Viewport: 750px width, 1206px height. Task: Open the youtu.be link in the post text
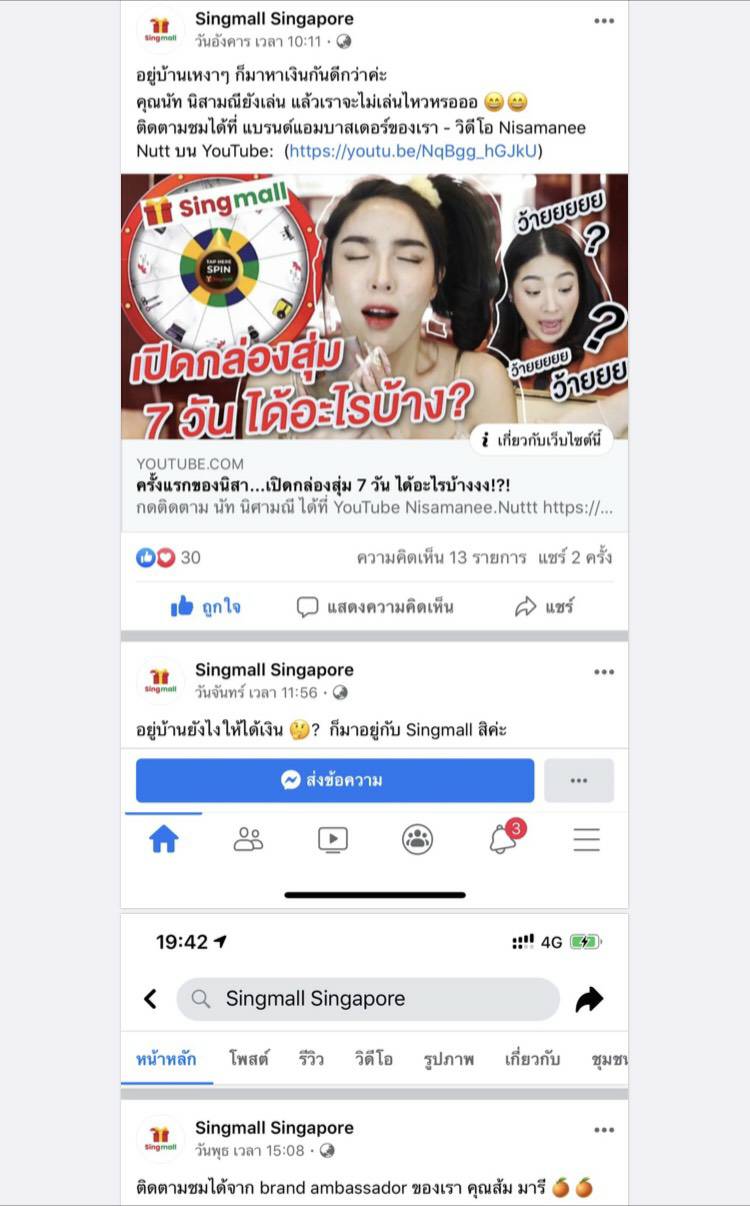point(414,151)
